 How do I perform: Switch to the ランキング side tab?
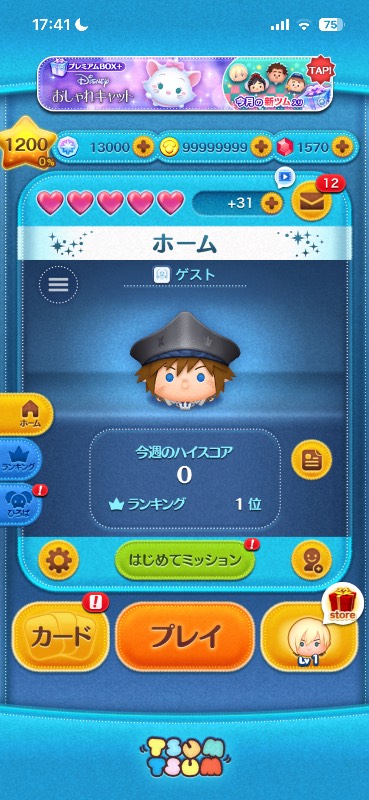(21, 458)
